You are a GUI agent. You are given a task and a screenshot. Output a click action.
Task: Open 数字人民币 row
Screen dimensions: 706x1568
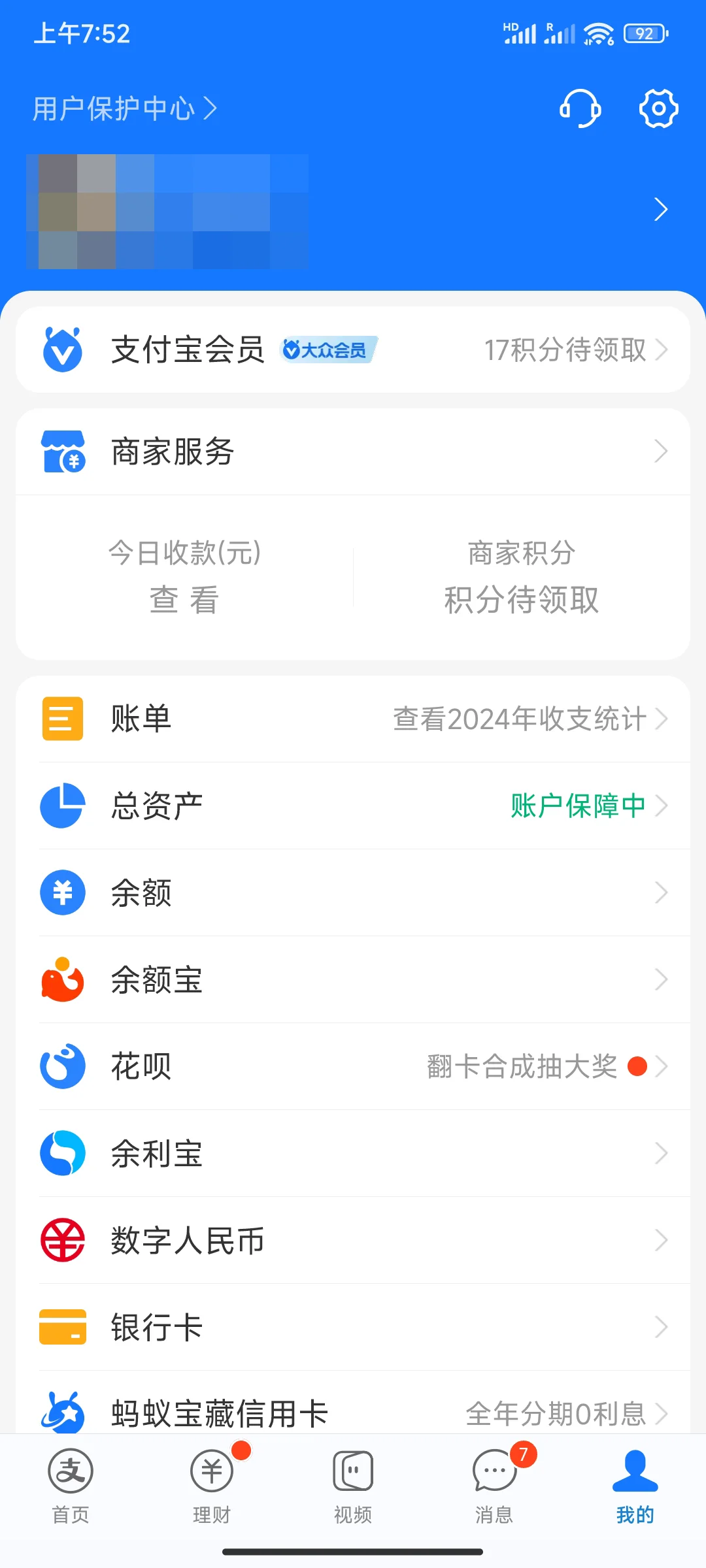pos(353,1240)
